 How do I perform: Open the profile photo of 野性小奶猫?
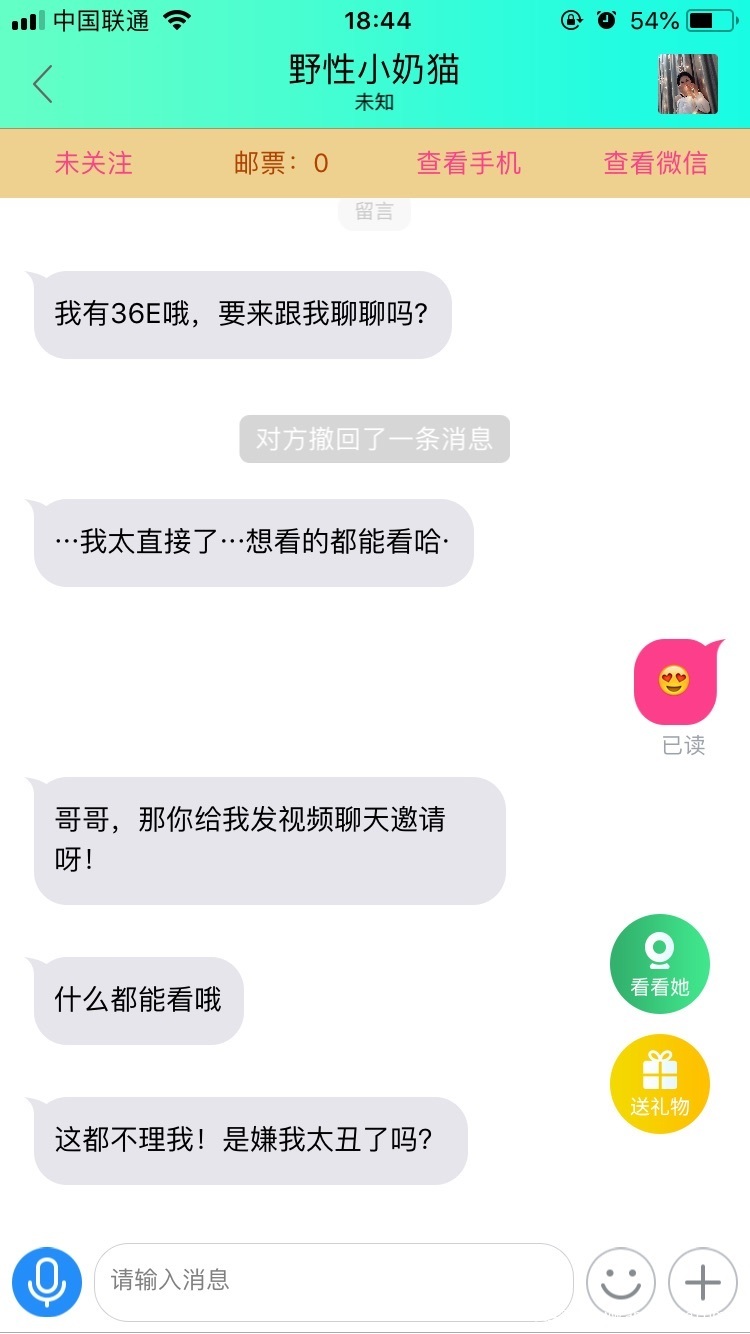[687, 84]
